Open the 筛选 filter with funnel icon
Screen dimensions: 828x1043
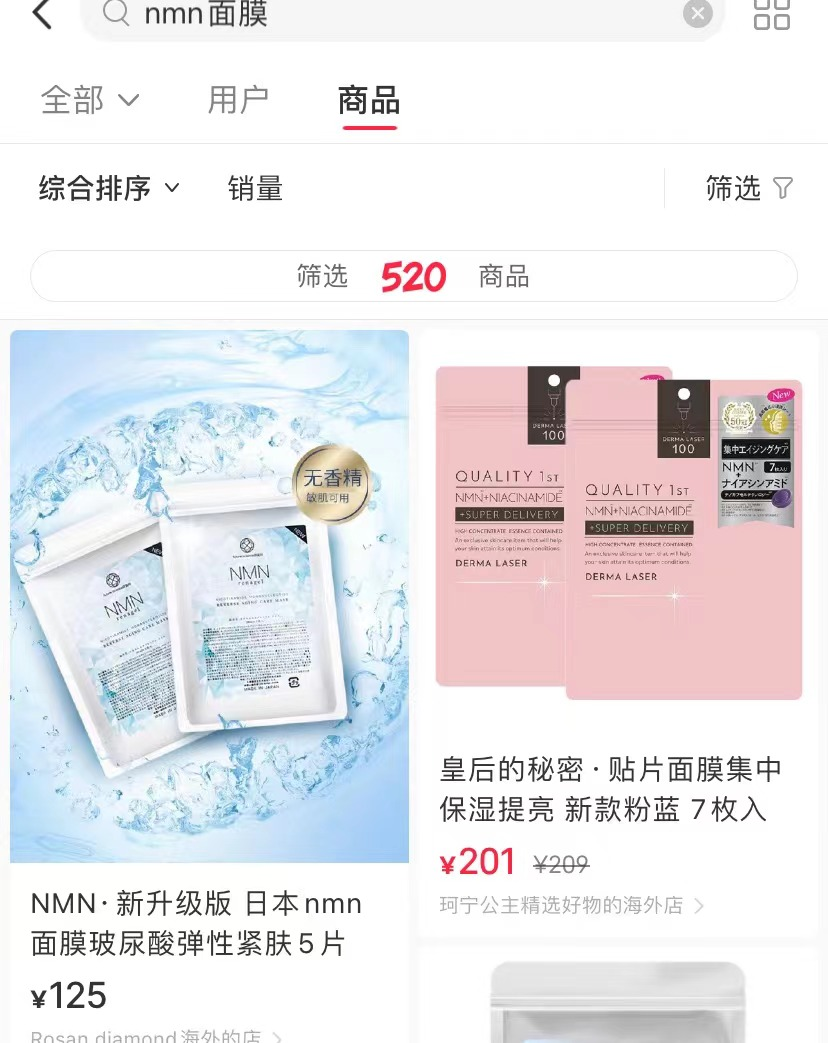click(748, 188)
